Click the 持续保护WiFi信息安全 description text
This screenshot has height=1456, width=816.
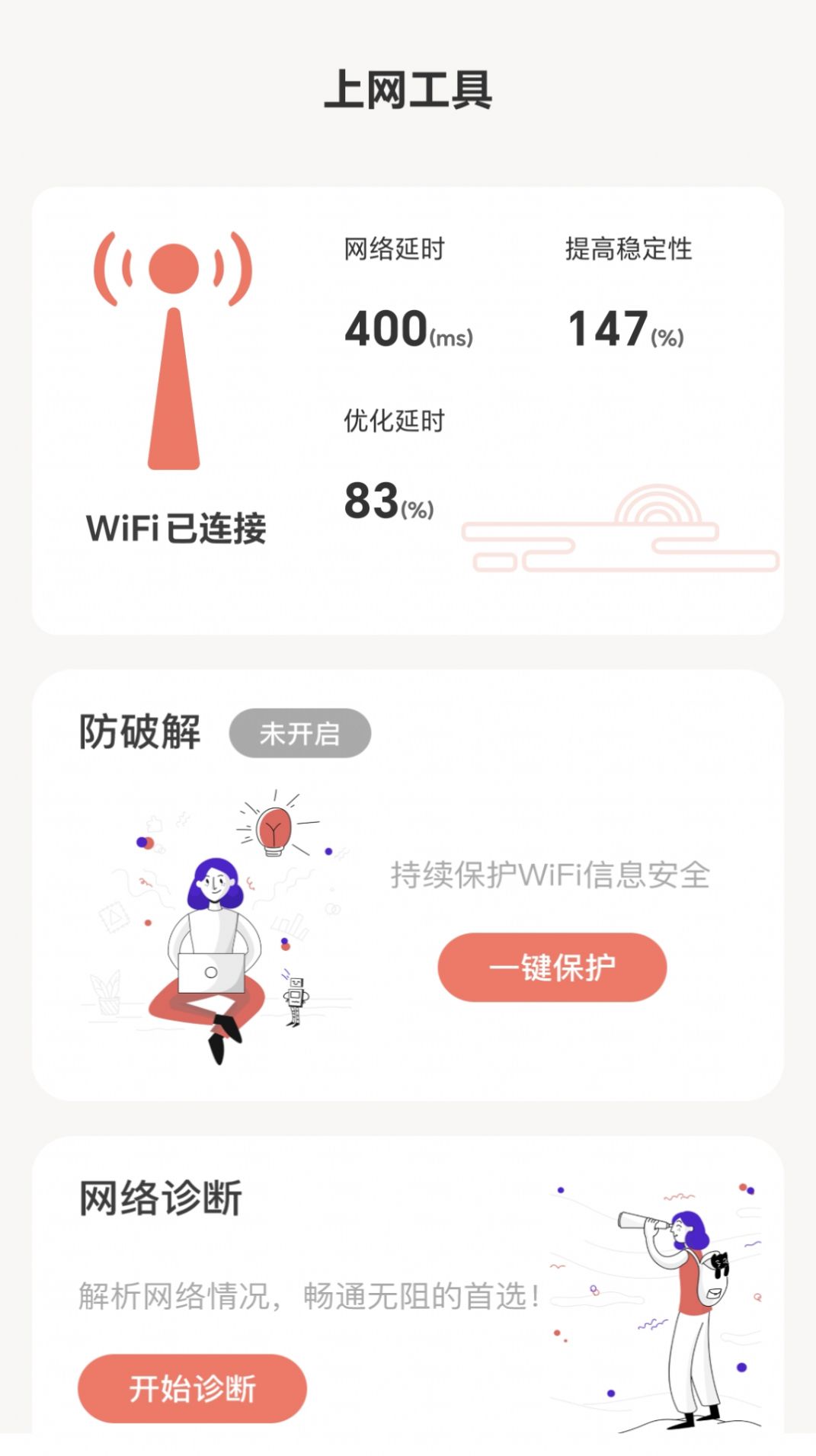coord(551,875)
